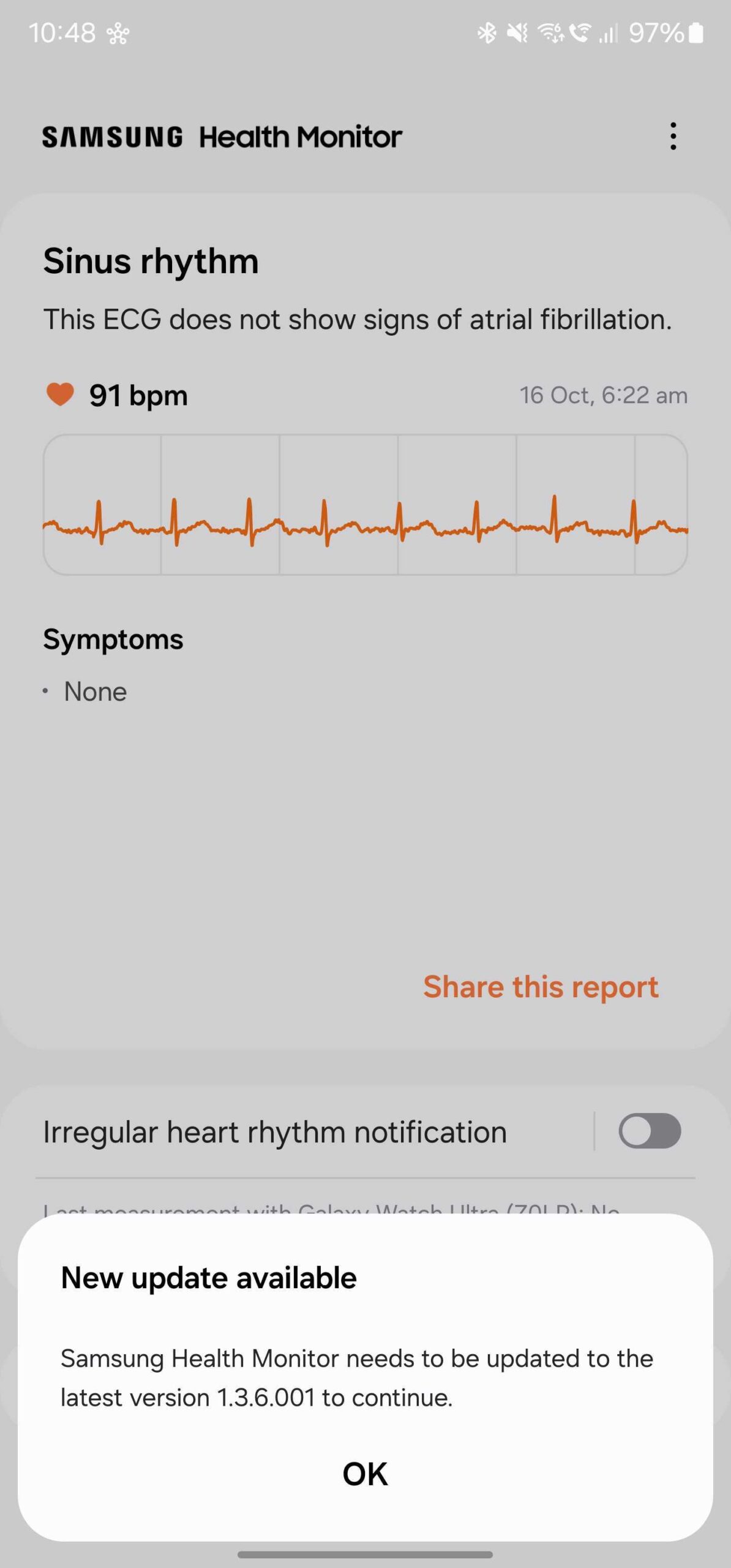Open the three-dot overflow menu
The width and height of the screenshot is (731, 1568).
673,136
